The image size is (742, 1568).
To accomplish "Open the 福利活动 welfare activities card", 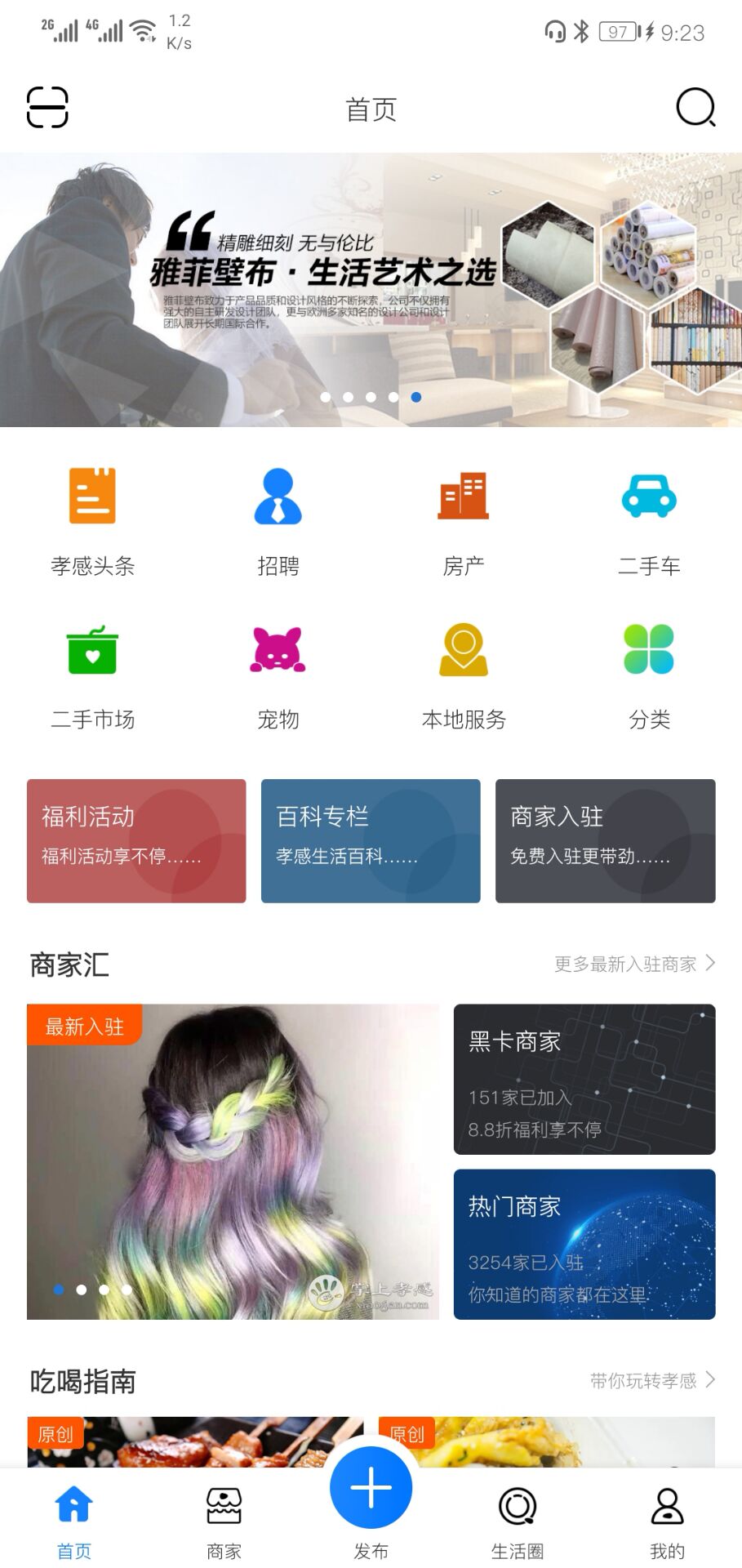I will pos(135,840).
